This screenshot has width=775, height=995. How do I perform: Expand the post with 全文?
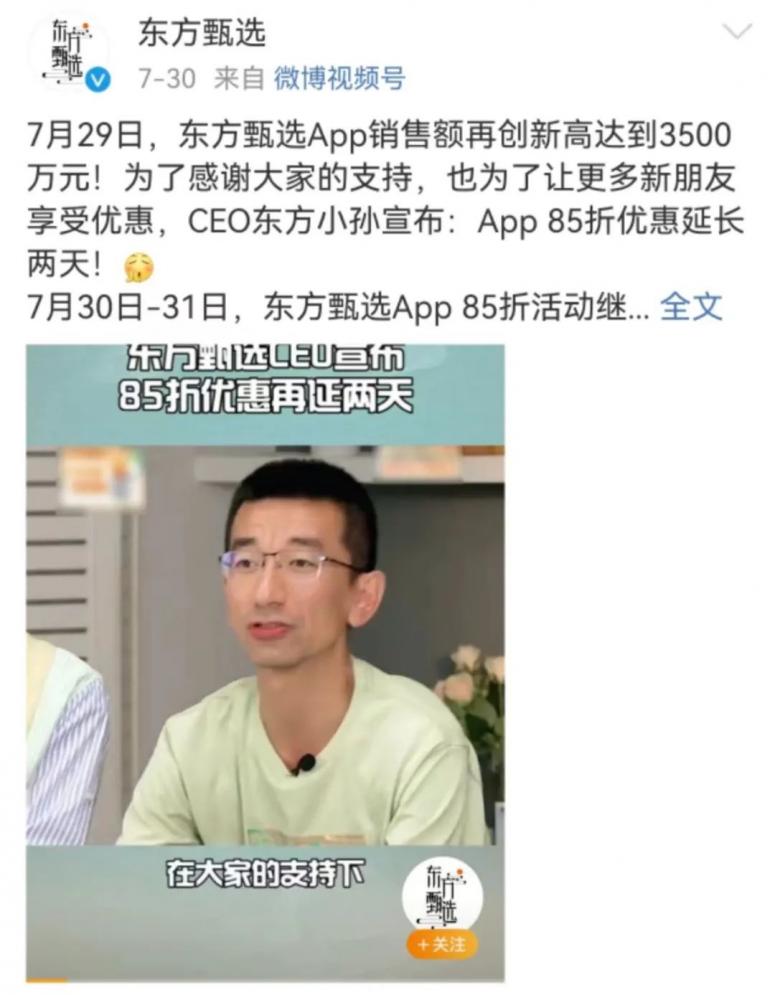point(691,306)
